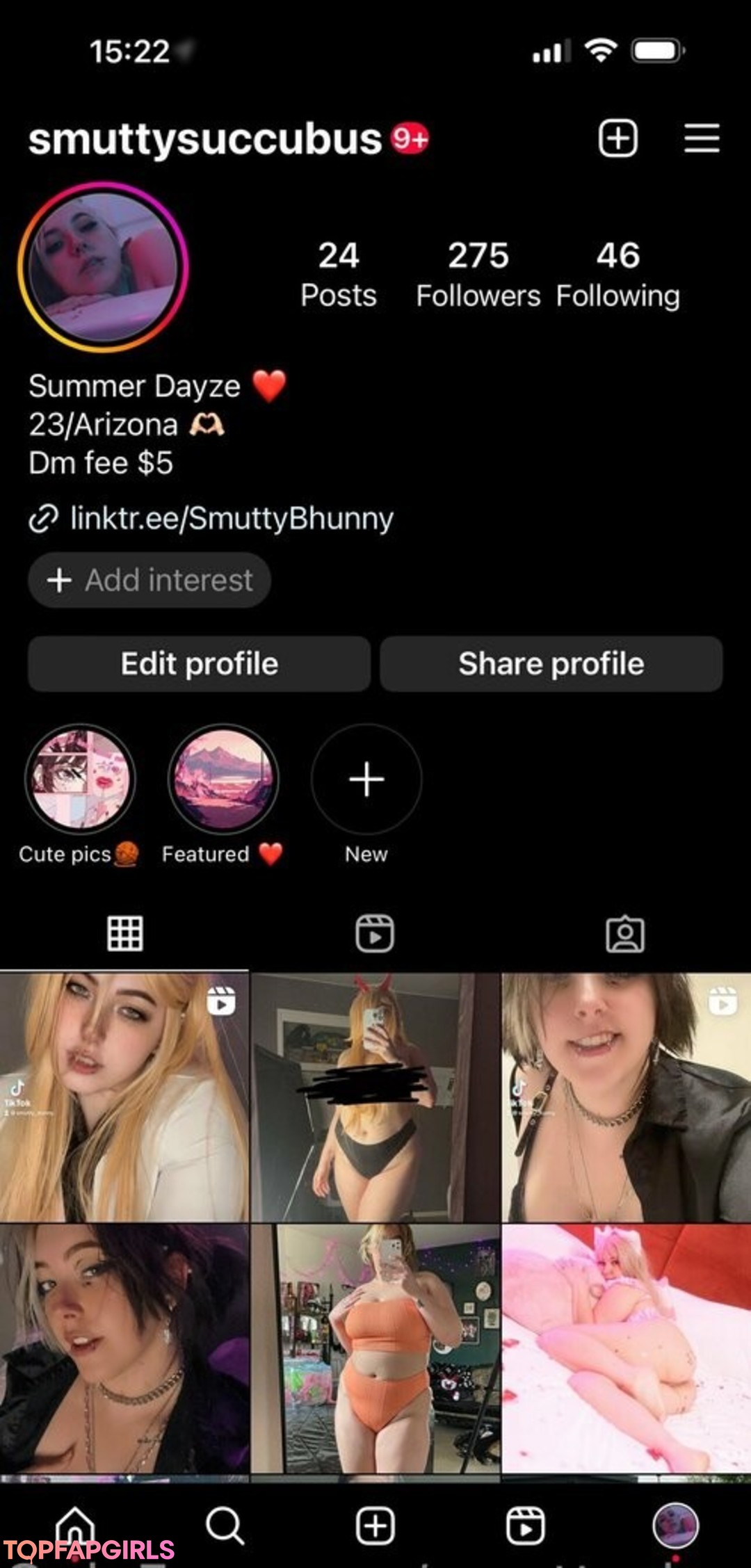
Task: Tap the bottom bar create button
Action: [x=375, y=1526]
